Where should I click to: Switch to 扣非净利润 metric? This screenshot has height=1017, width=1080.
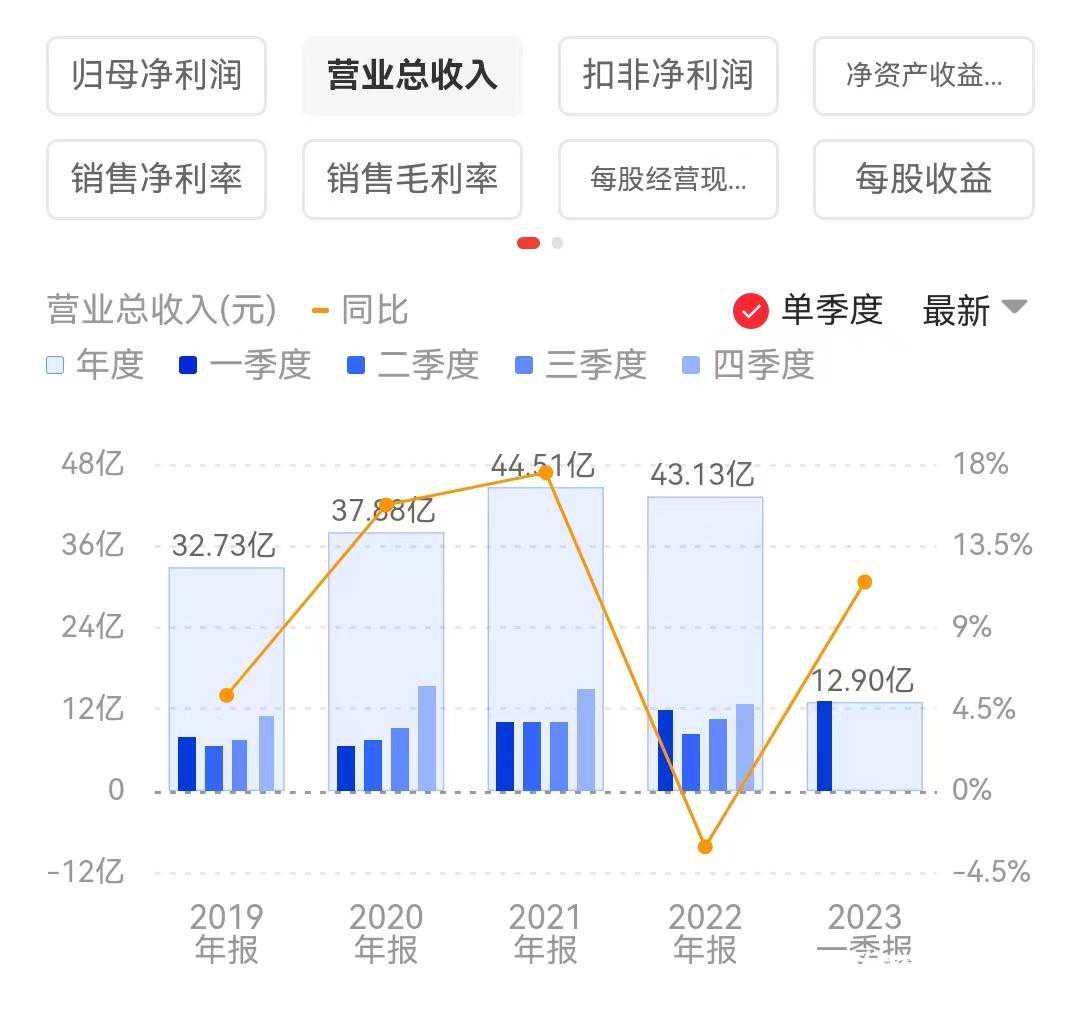pyautogui.click(x=668, y=76)
